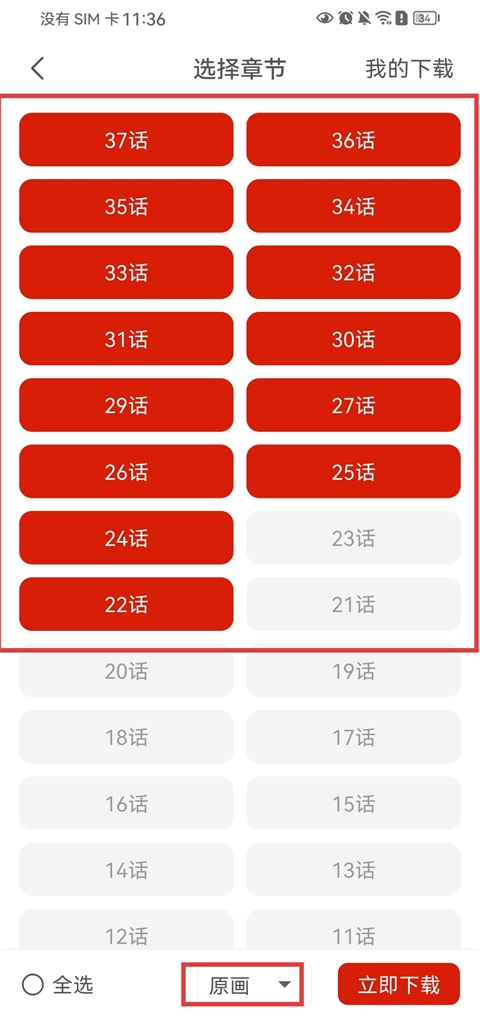Pick chapter 14话
The height and width of the screenshot is (1027, 480).
tap(126, 870)
